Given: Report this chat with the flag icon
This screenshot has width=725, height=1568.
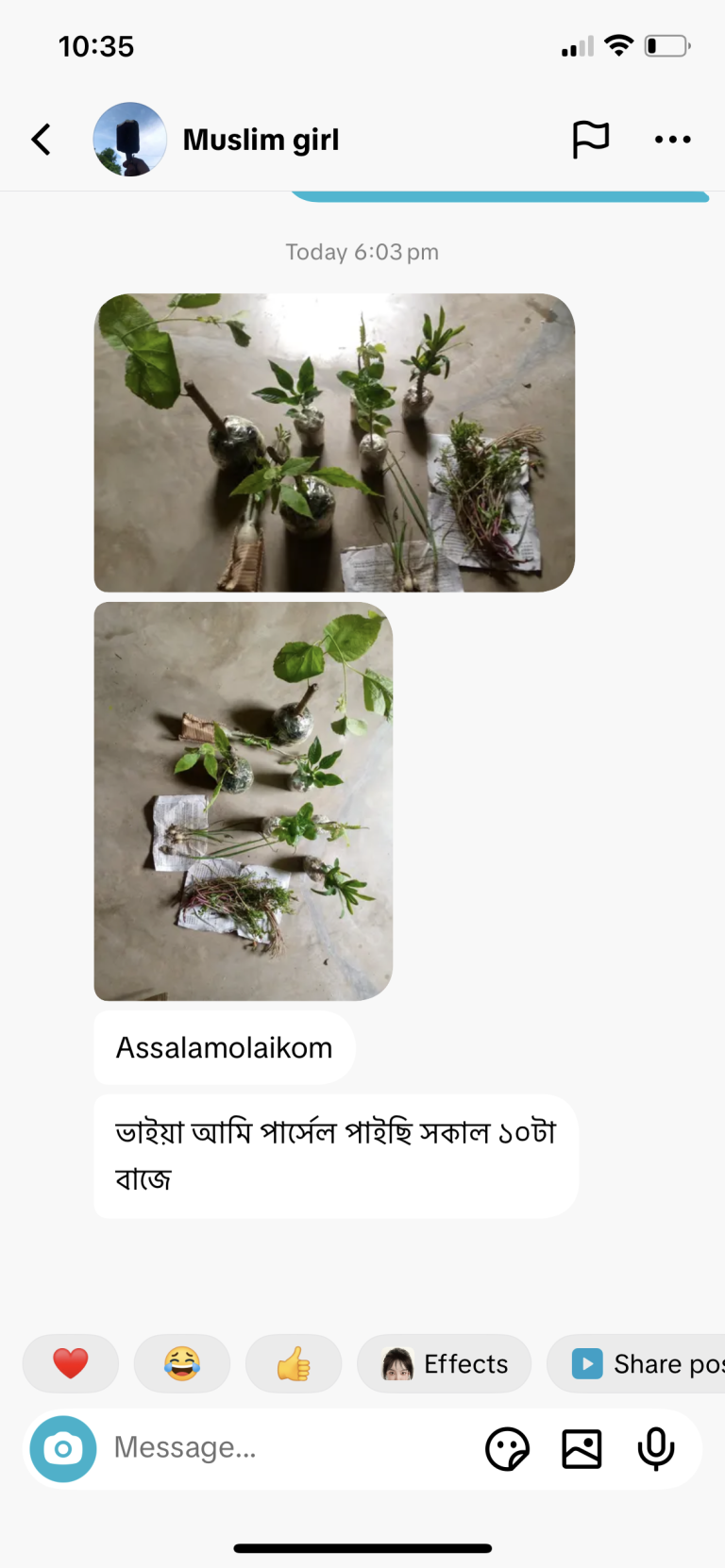Looking at the screenshot, I should click(x=591, y=140).
